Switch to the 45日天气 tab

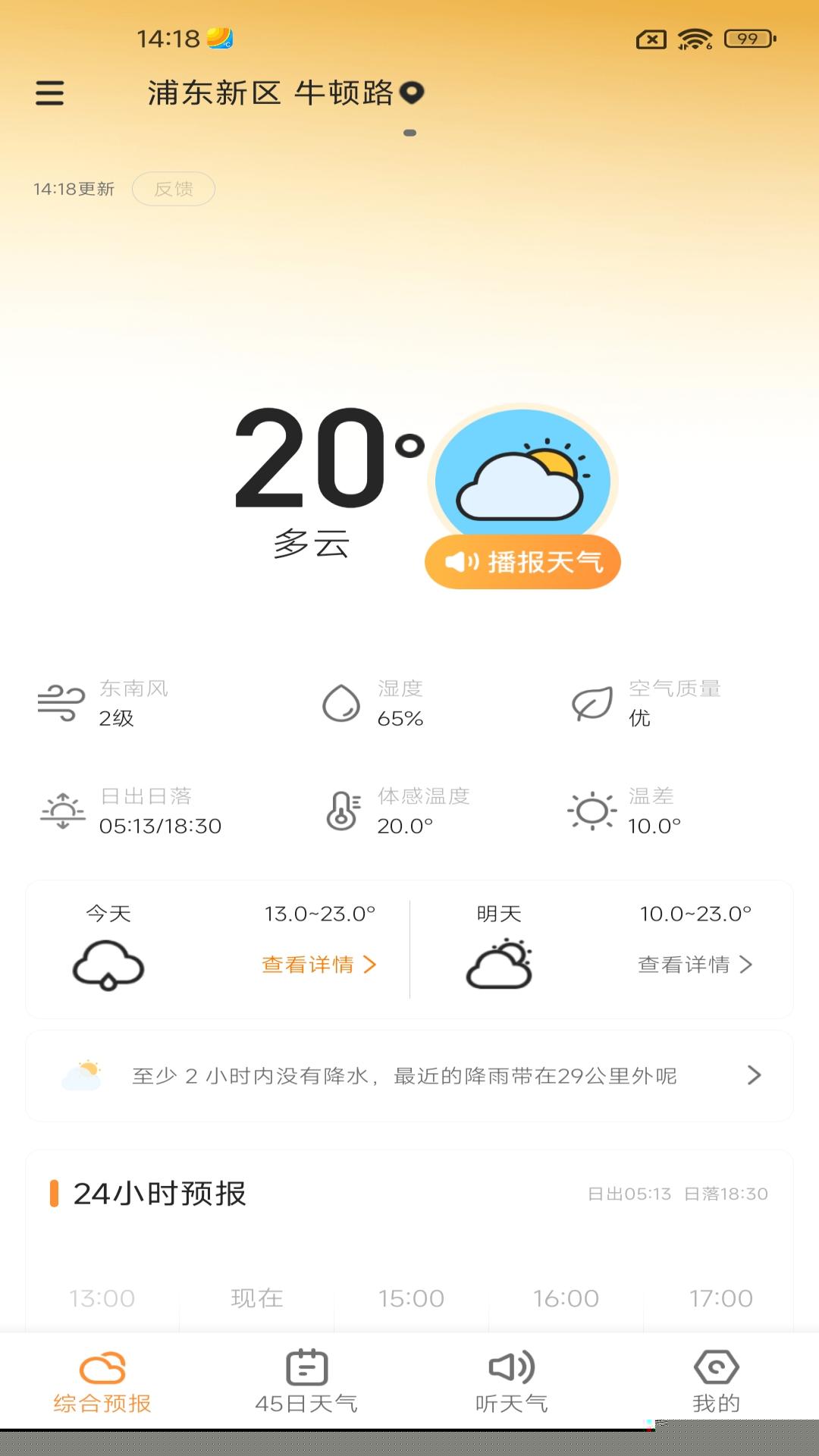tap(306, 1382)
